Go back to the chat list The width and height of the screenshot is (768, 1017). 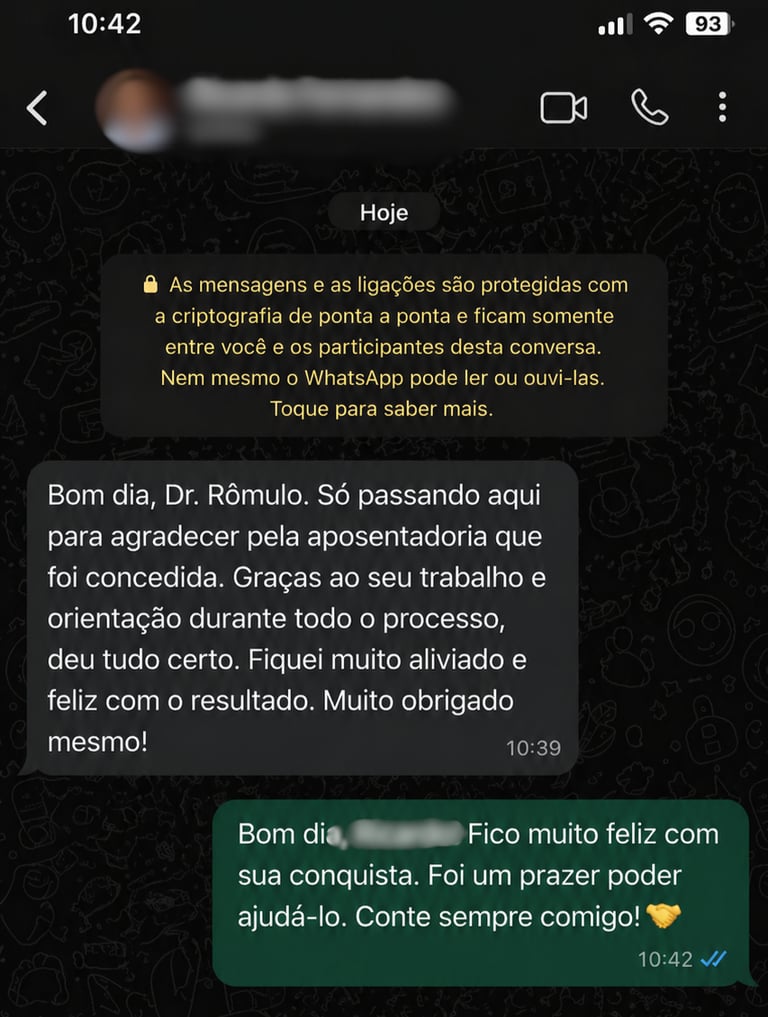click(37, 108)
